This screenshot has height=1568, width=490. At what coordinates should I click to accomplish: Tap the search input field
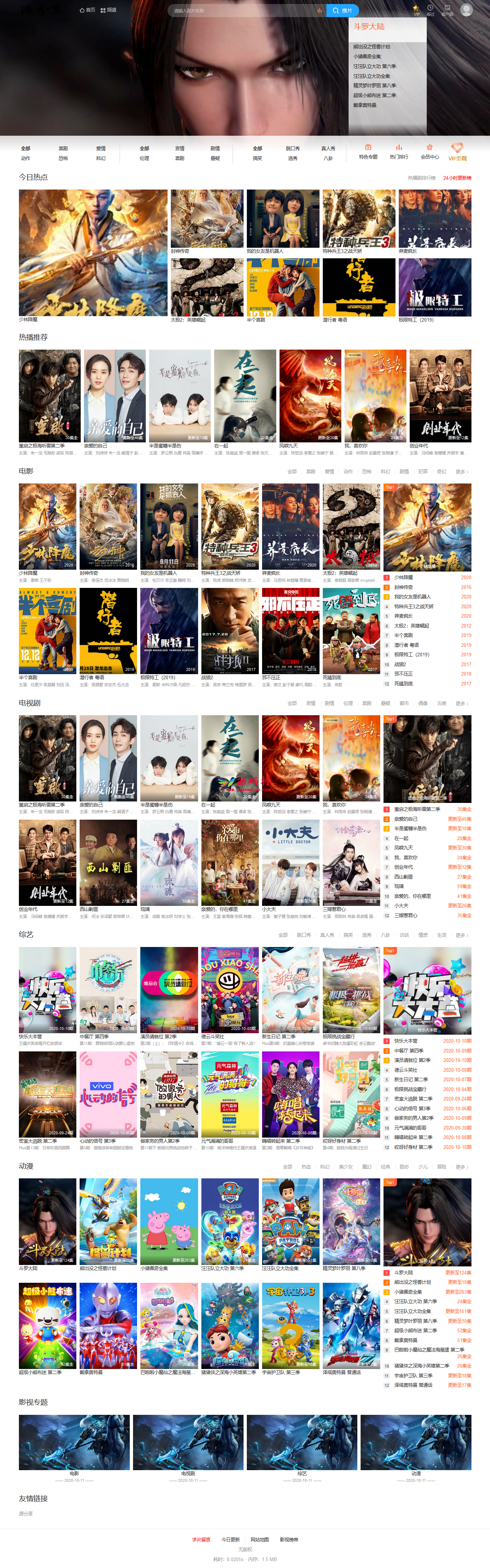click(243, 10)
